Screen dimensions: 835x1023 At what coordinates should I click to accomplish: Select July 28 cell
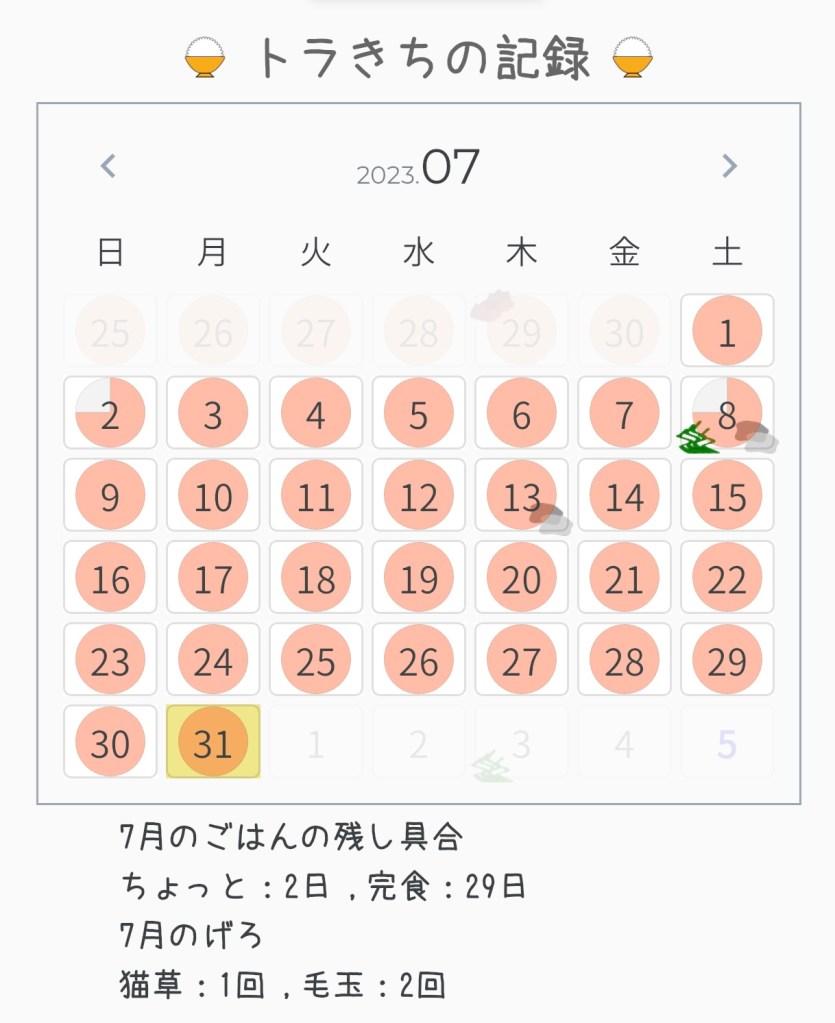[x=624, y=660]
